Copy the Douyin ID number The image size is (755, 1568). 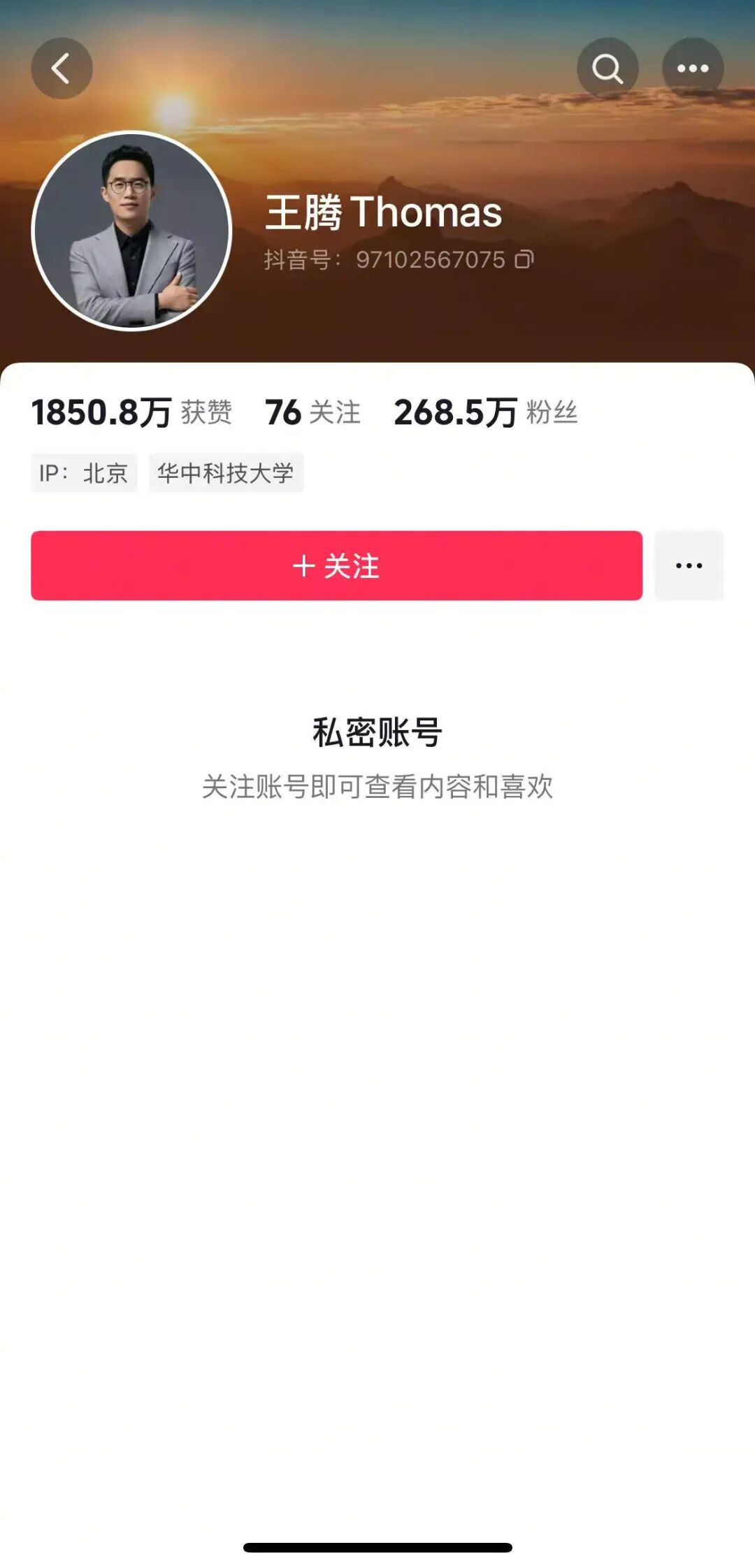(x=524, y=260)
